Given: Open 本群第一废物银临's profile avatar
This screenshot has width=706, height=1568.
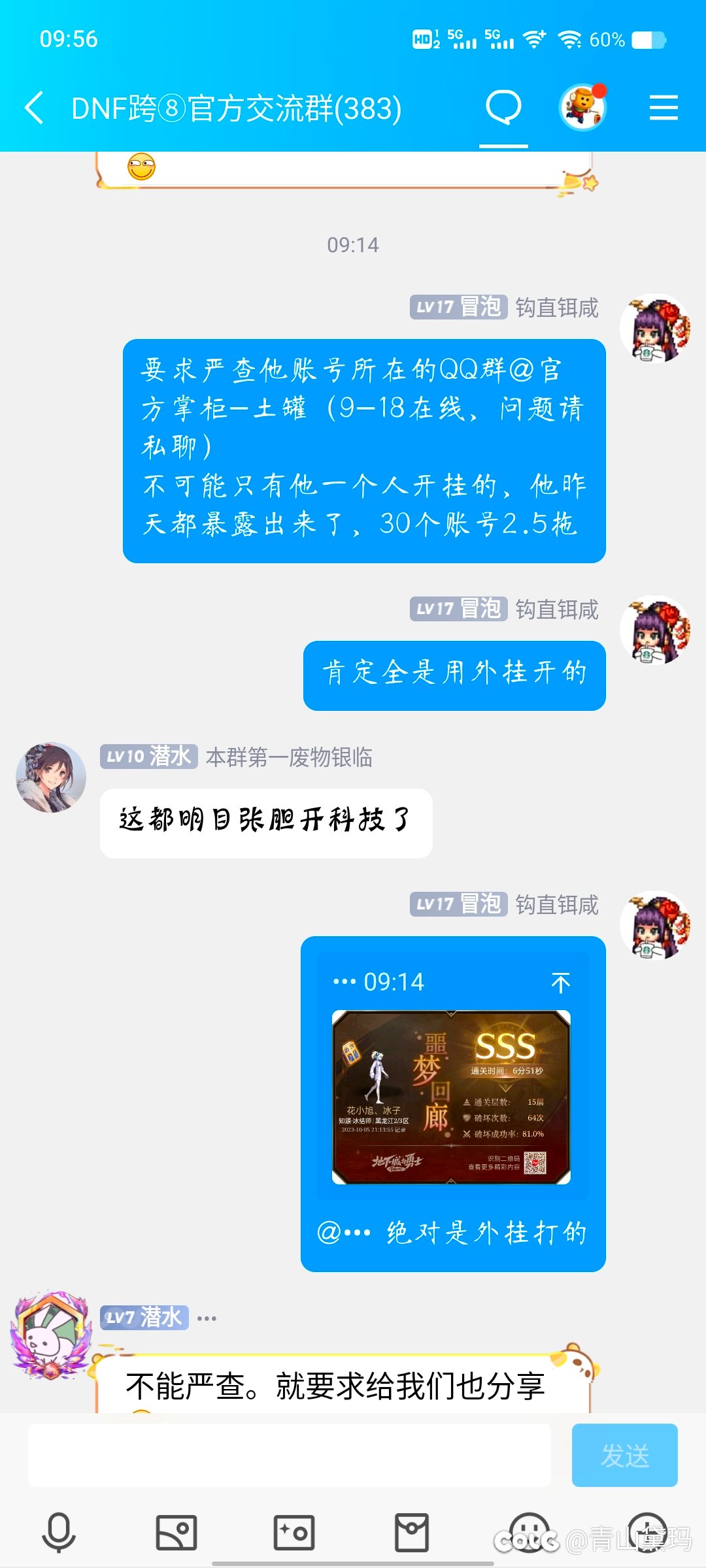Looking at the screenshot, I should pos(51,777).
